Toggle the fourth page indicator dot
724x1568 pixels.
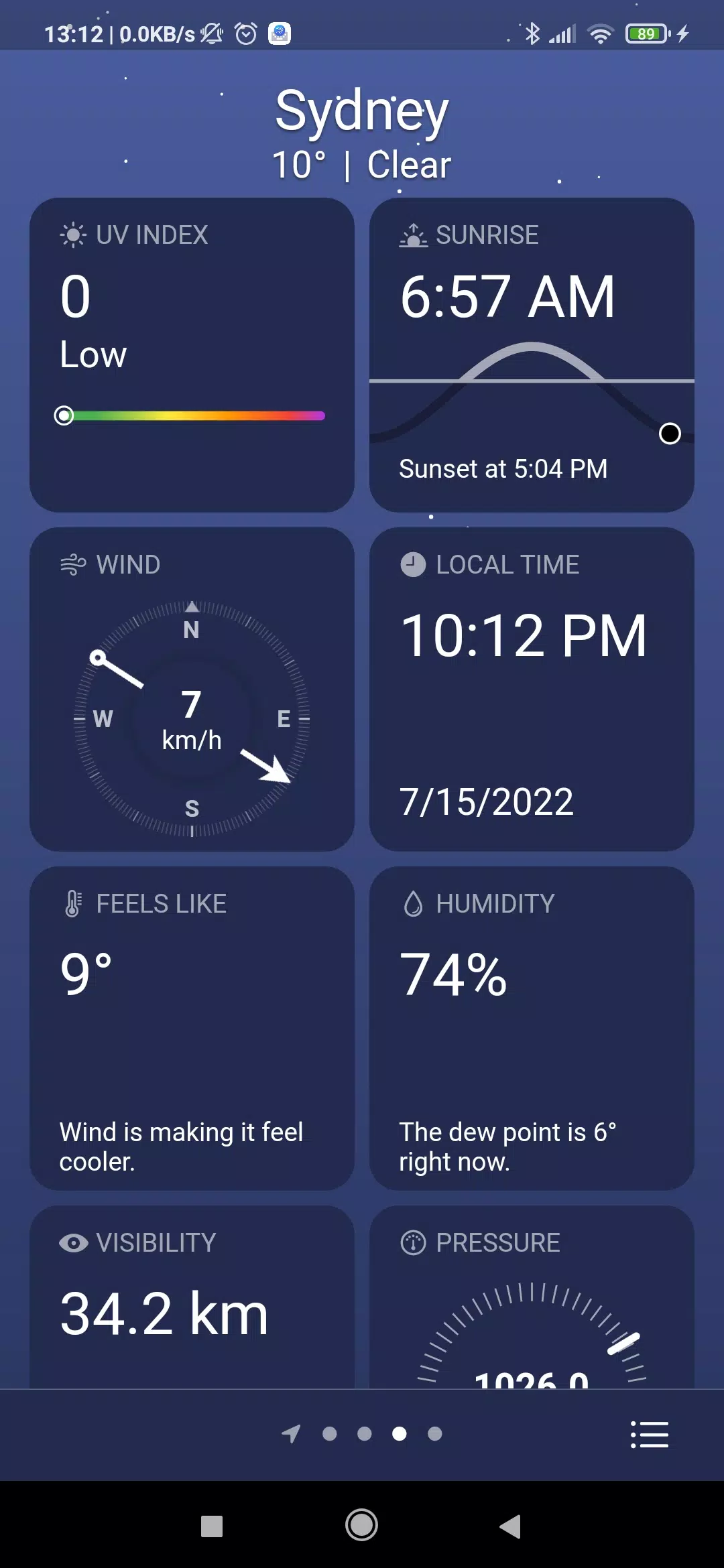(x=399, y=1435)
